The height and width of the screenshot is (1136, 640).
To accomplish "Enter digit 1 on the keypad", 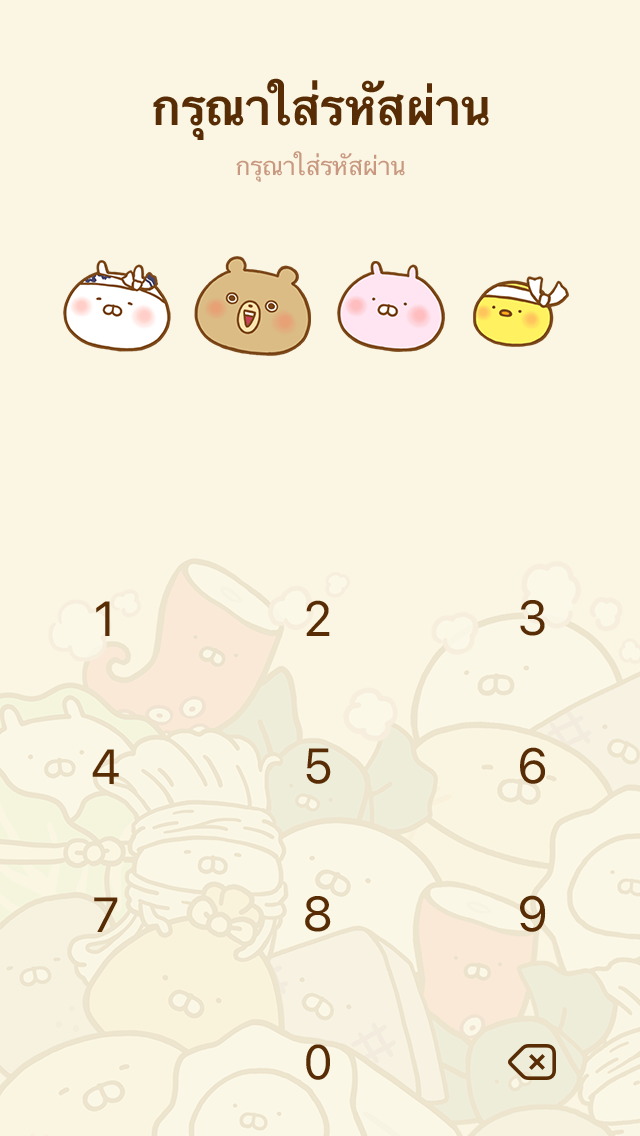I will click(x=105, y=620).
